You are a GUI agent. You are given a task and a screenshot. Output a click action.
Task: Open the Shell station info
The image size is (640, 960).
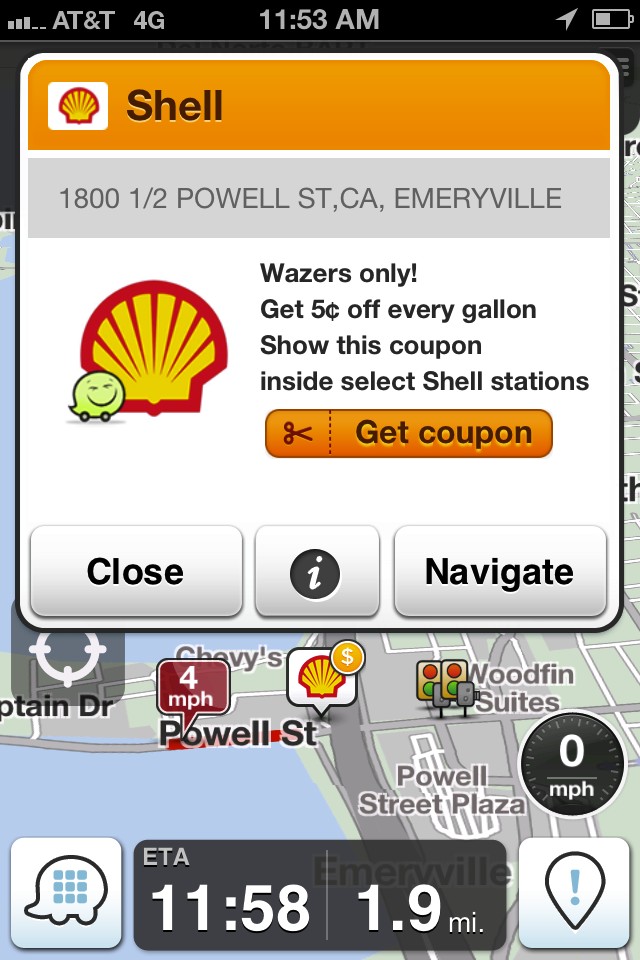pyautogui.click(x=317, y=572)
